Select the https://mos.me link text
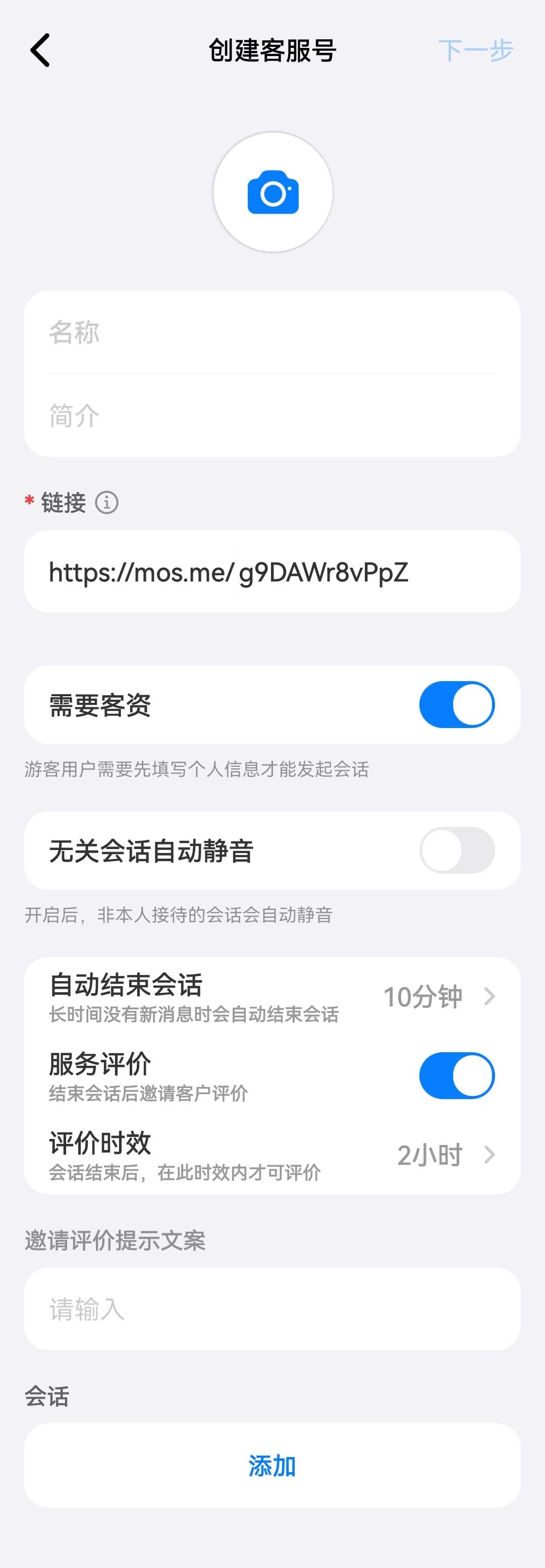Screen dimensions: 545x1568 pyautogui.click(x=140, y=571)
